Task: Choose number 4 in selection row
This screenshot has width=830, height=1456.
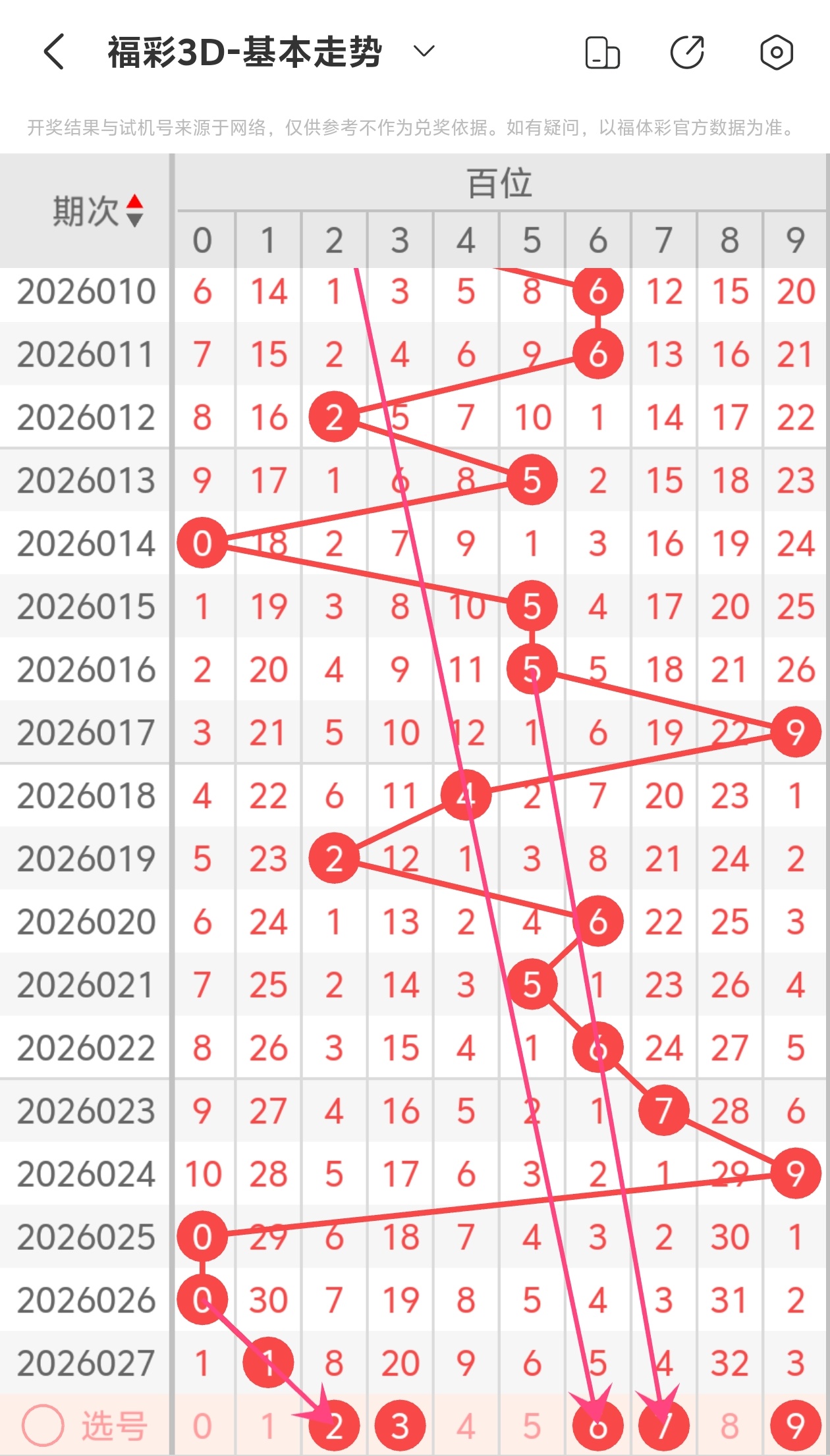Action: coord(466,1426)
